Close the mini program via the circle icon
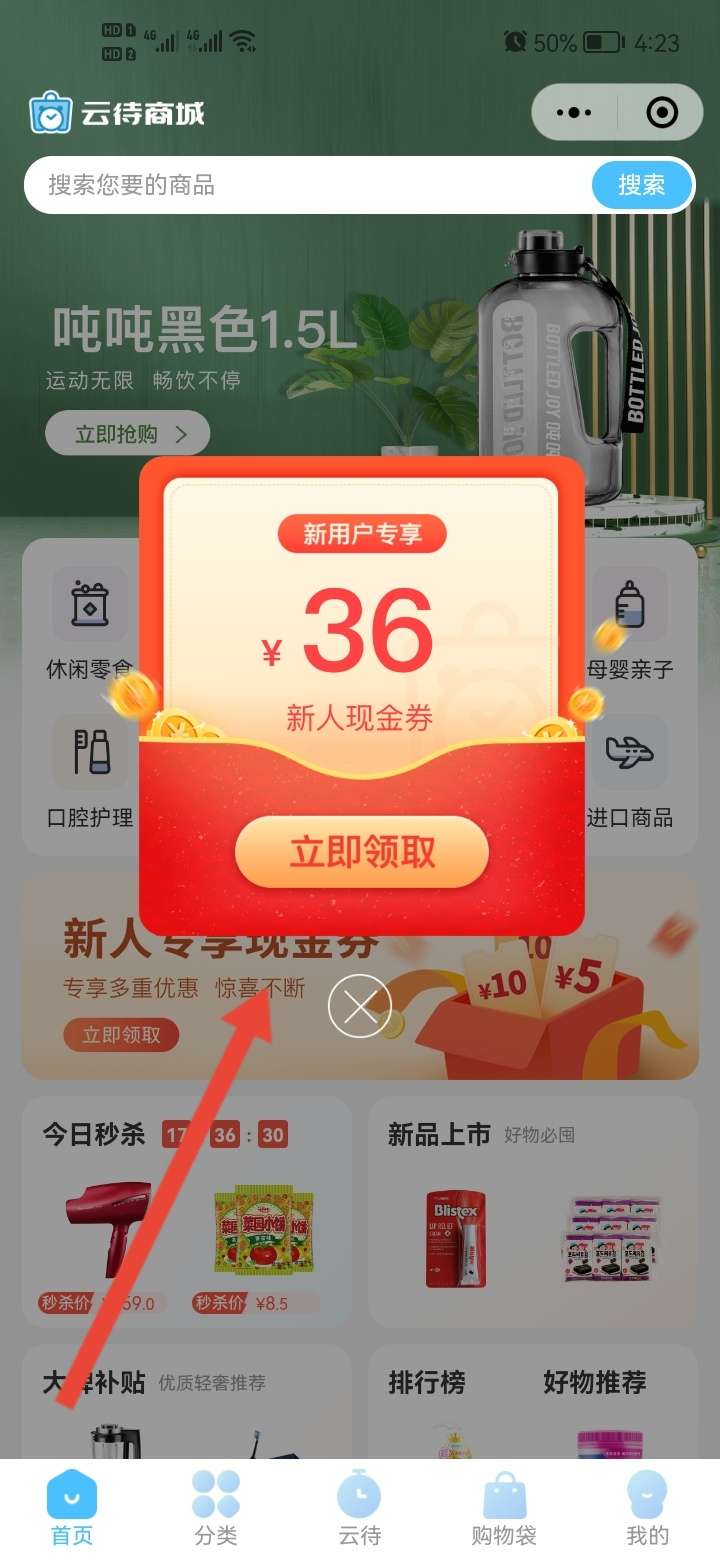The image size is (720, 1560). (662, 113)
